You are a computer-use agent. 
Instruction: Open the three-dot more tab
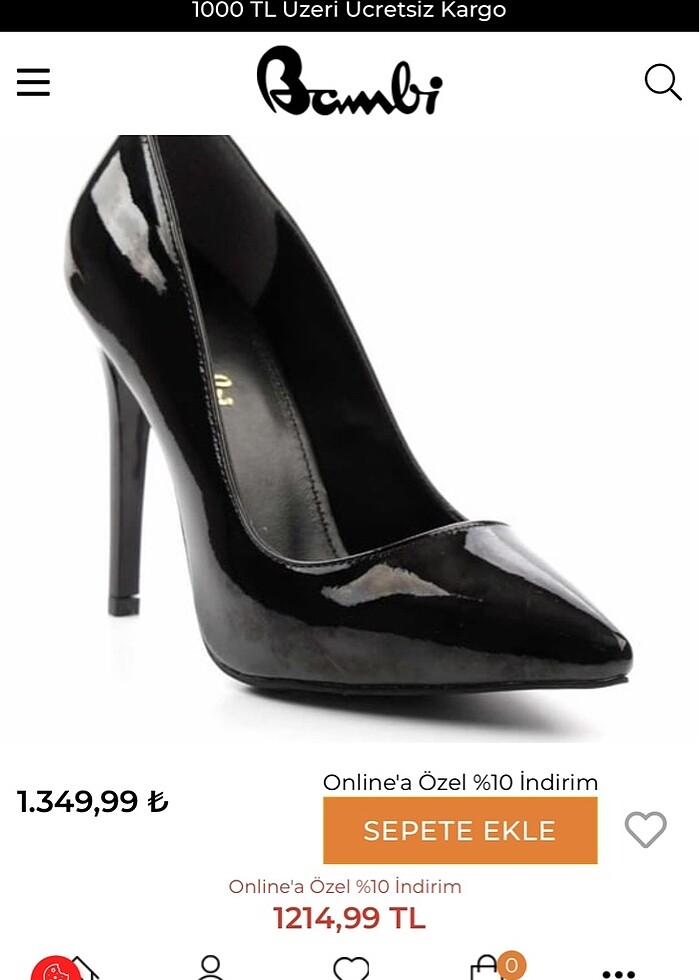pos(619,972)
